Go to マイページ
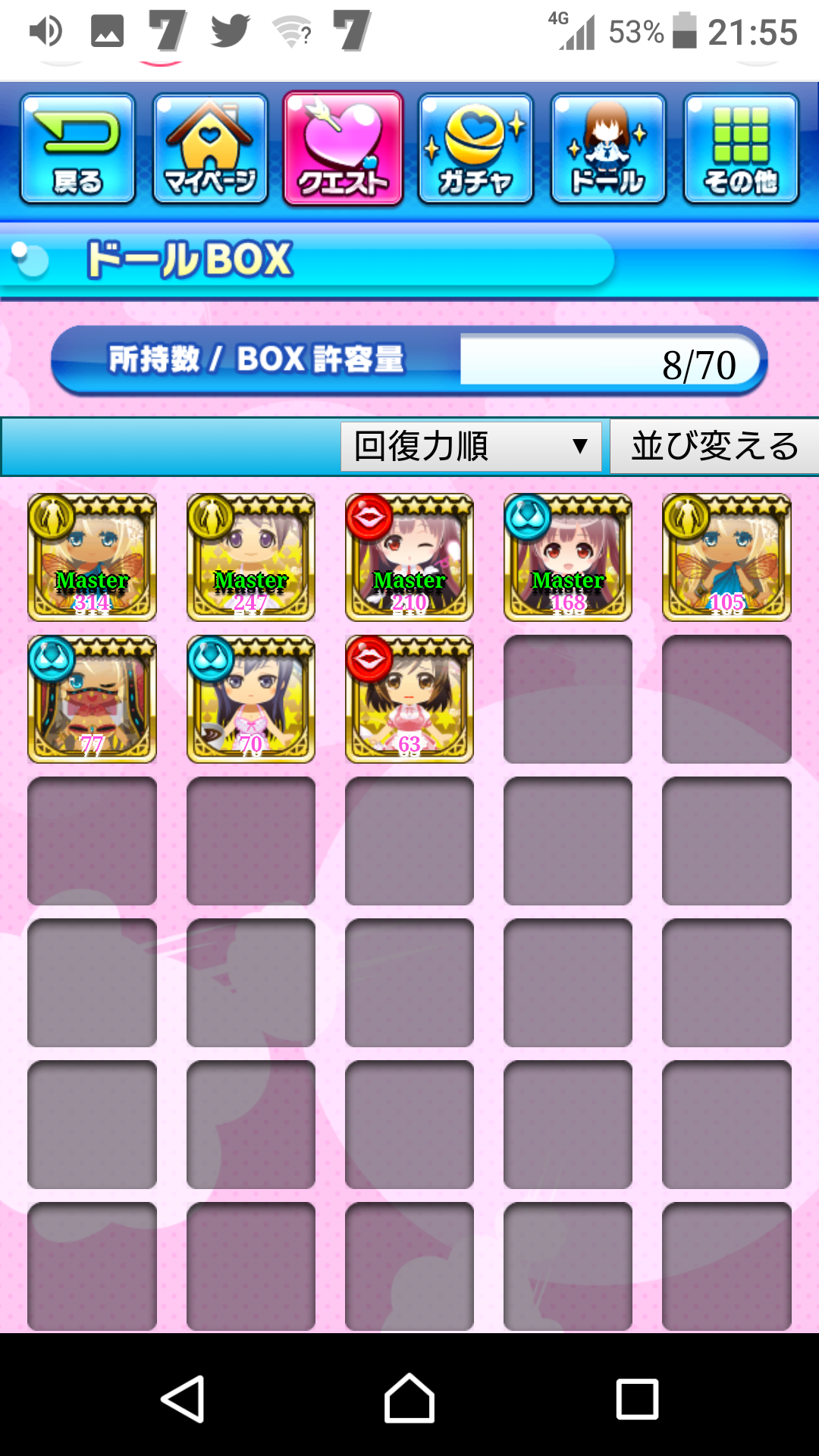This screenshot has height=1456, width=819. click(210, 149)
